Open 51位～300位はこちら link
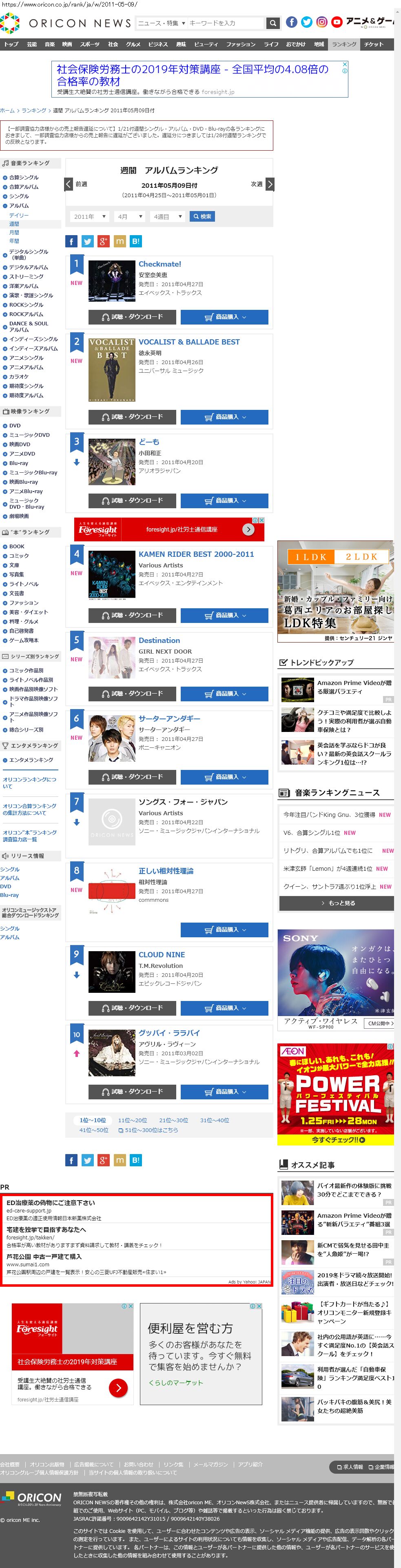 151,1130
